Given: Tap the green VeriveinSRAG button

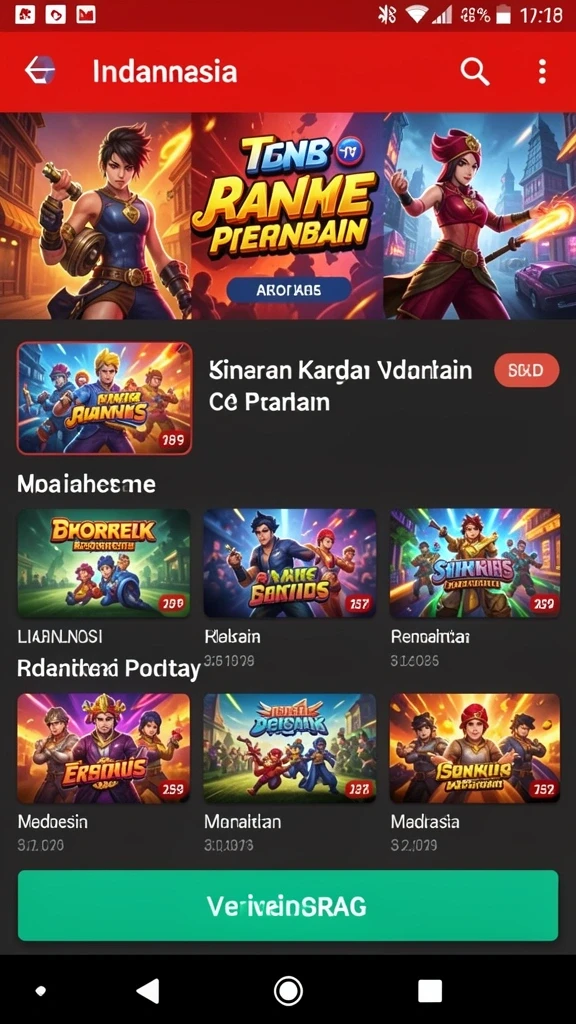Looking at the screenshot, I should click(x=288, y=905).
